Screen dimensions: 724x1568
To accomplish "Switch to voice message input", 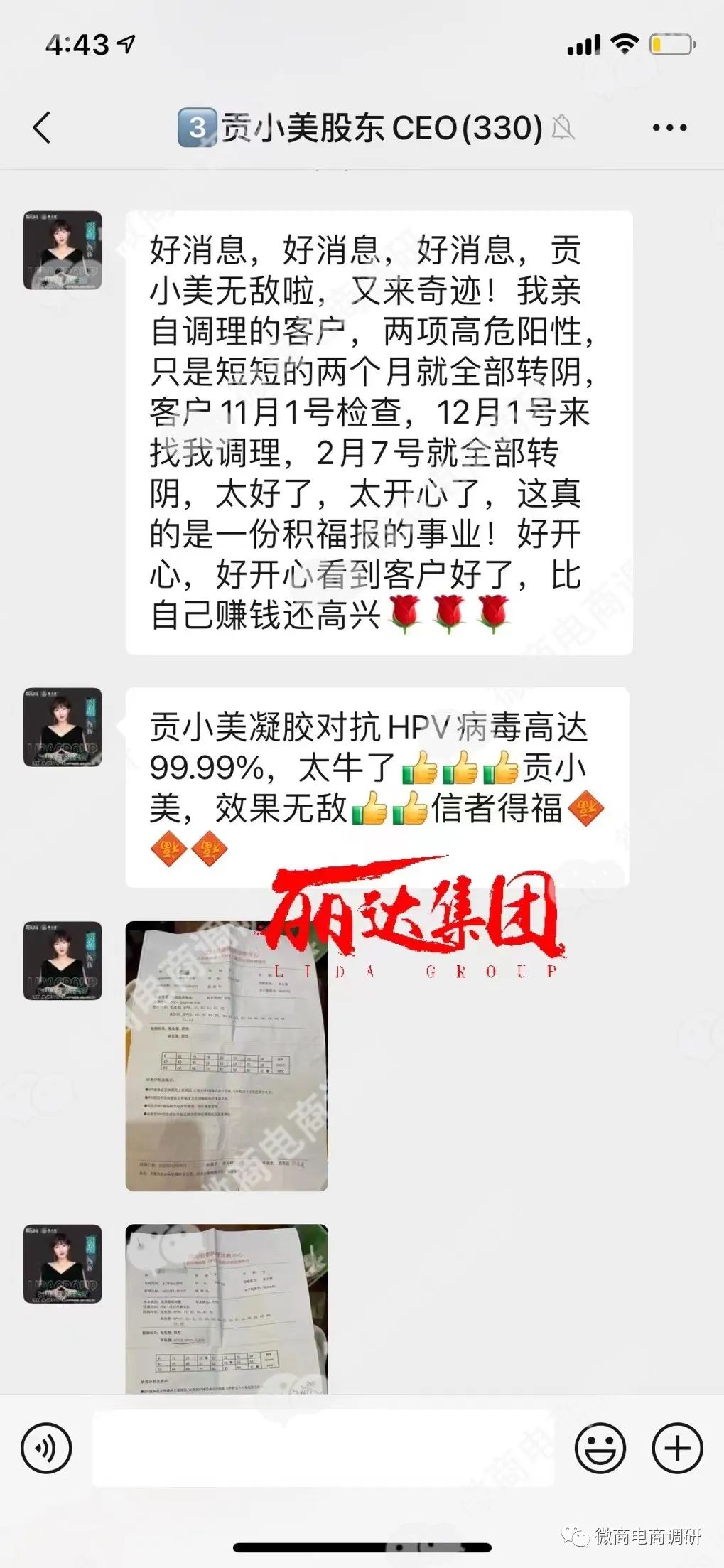I will (47, 1448).
